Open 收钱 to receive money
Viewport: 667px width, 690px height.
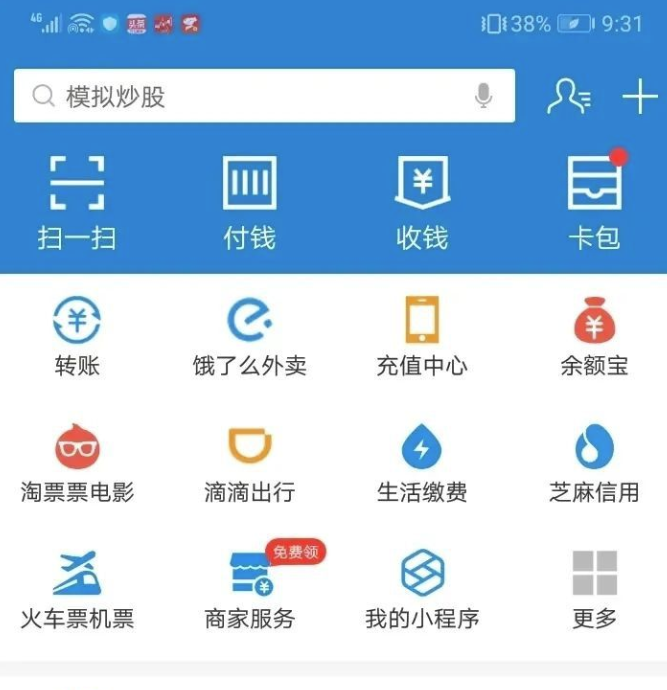pyautogui.click(x=421, y=201)
